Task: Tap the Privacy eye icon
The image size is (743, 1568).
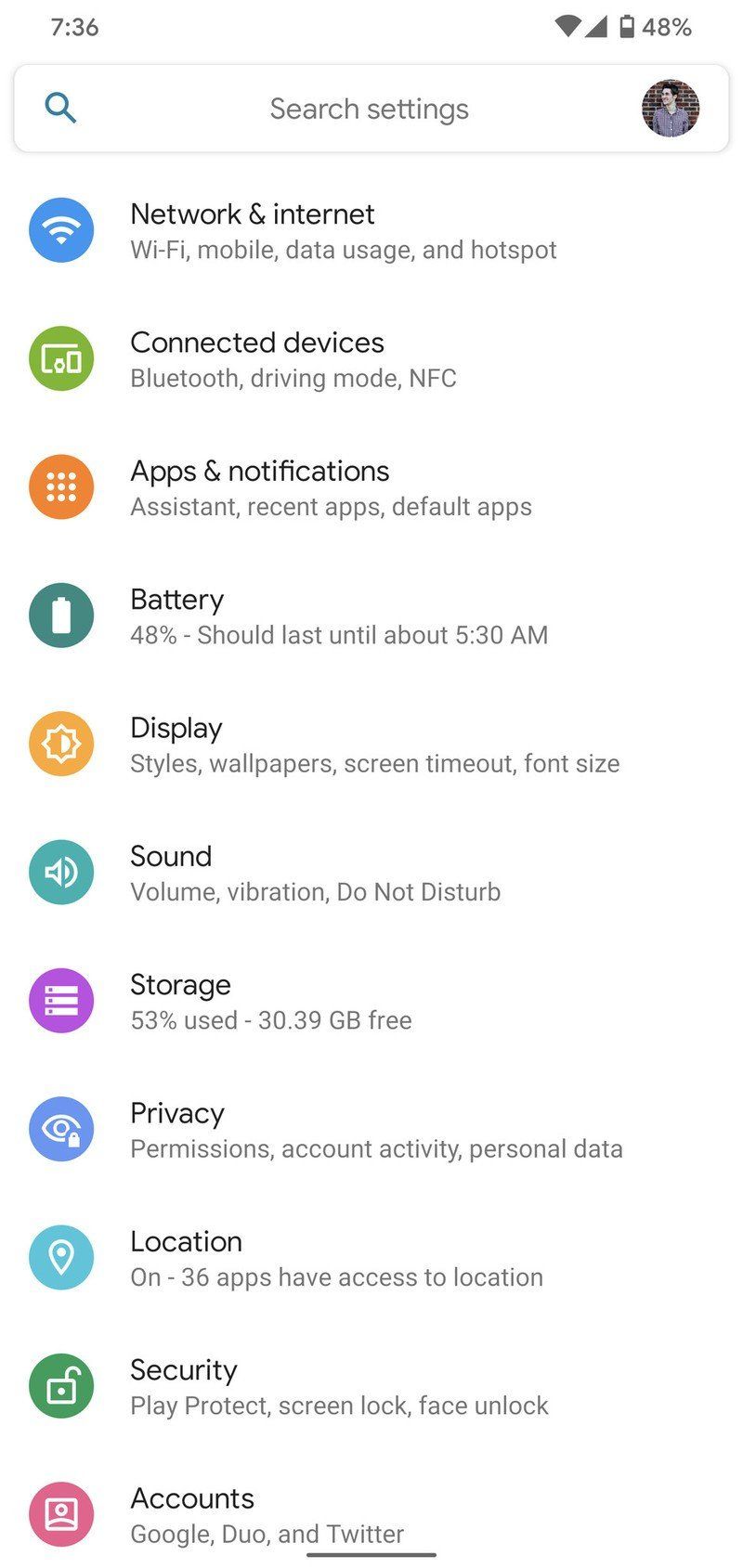Action: [61, 1129]
